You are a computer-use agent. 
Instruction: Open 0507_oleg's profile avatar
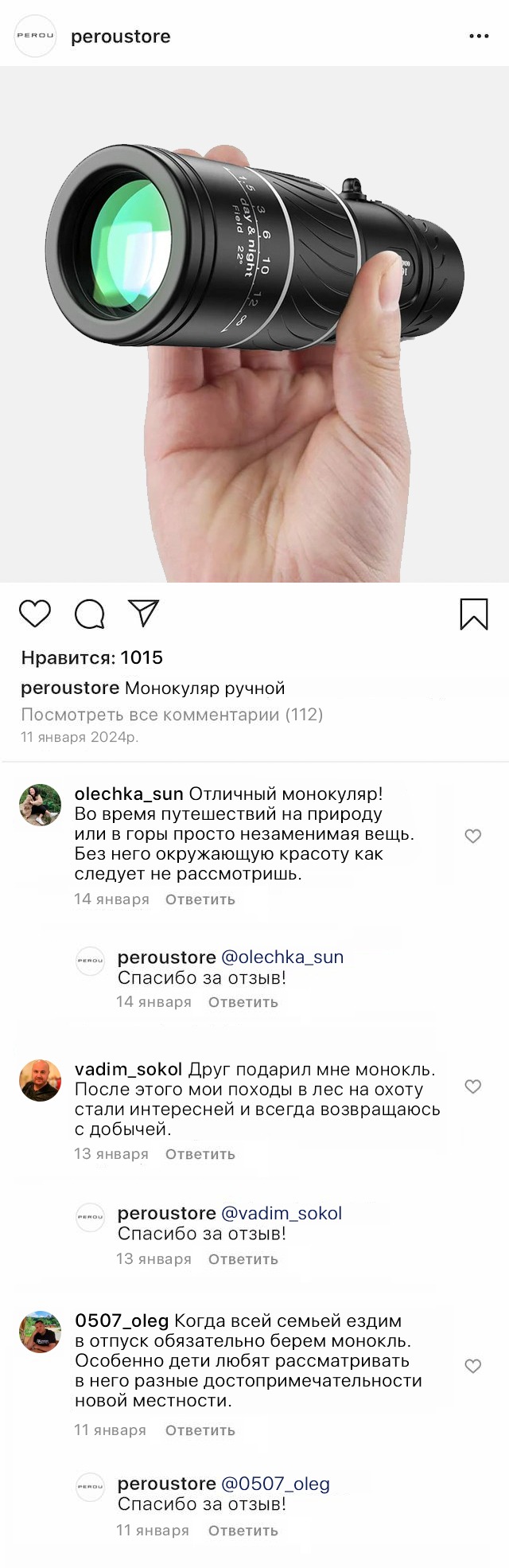click(40, 1332)
